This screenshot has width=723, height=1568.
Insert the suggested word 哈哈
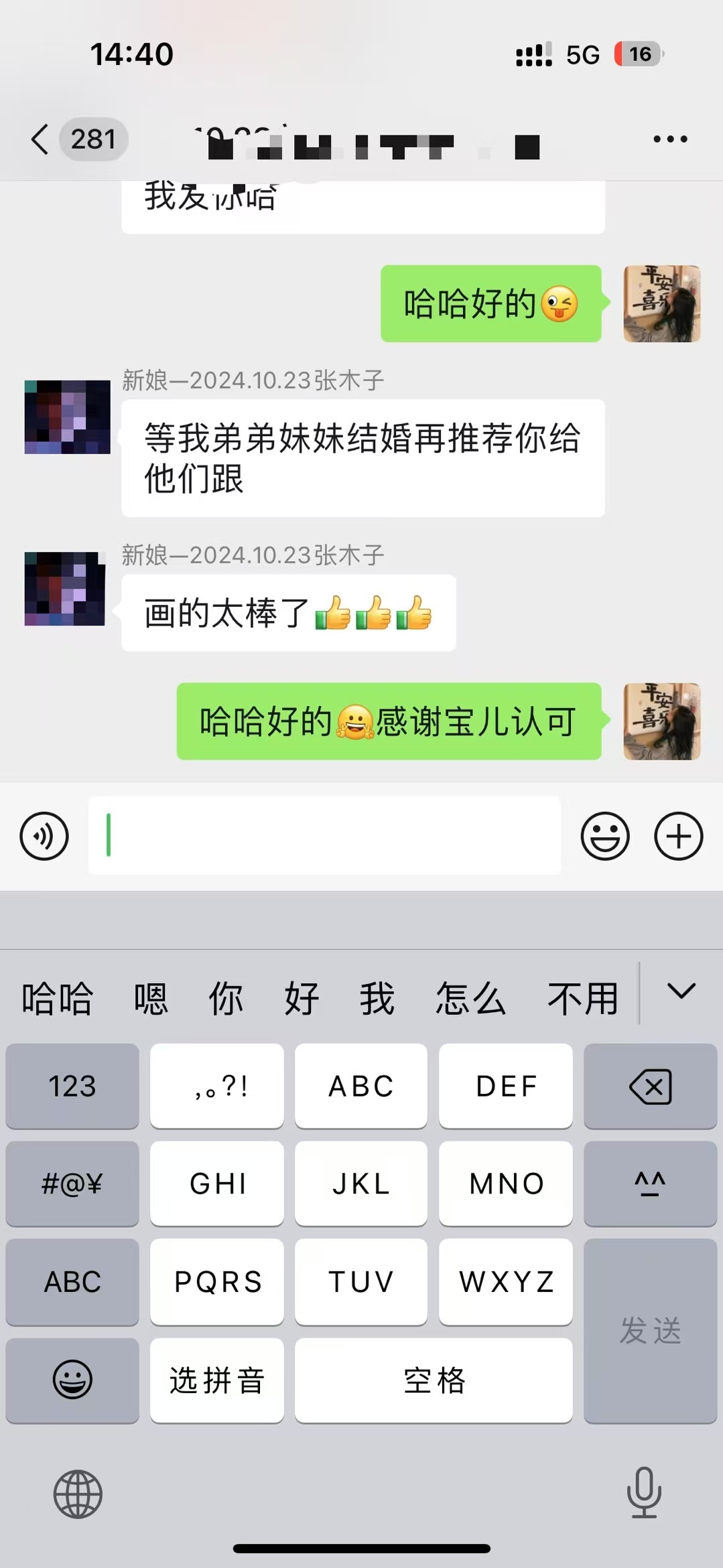tap(58, 999)
